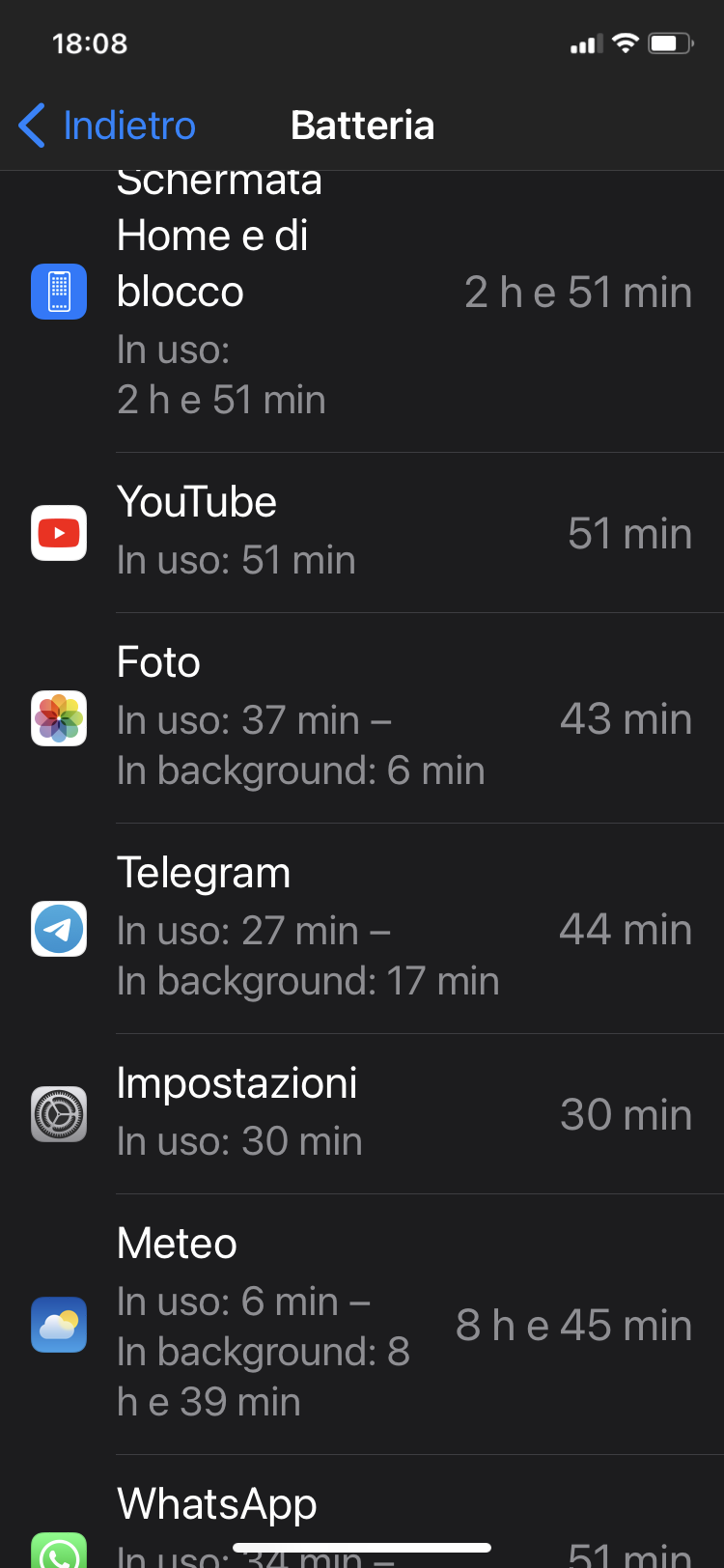Select the Foto battery usage row
The height and width of the screenshot is (1568, 724).
(362, 717)
